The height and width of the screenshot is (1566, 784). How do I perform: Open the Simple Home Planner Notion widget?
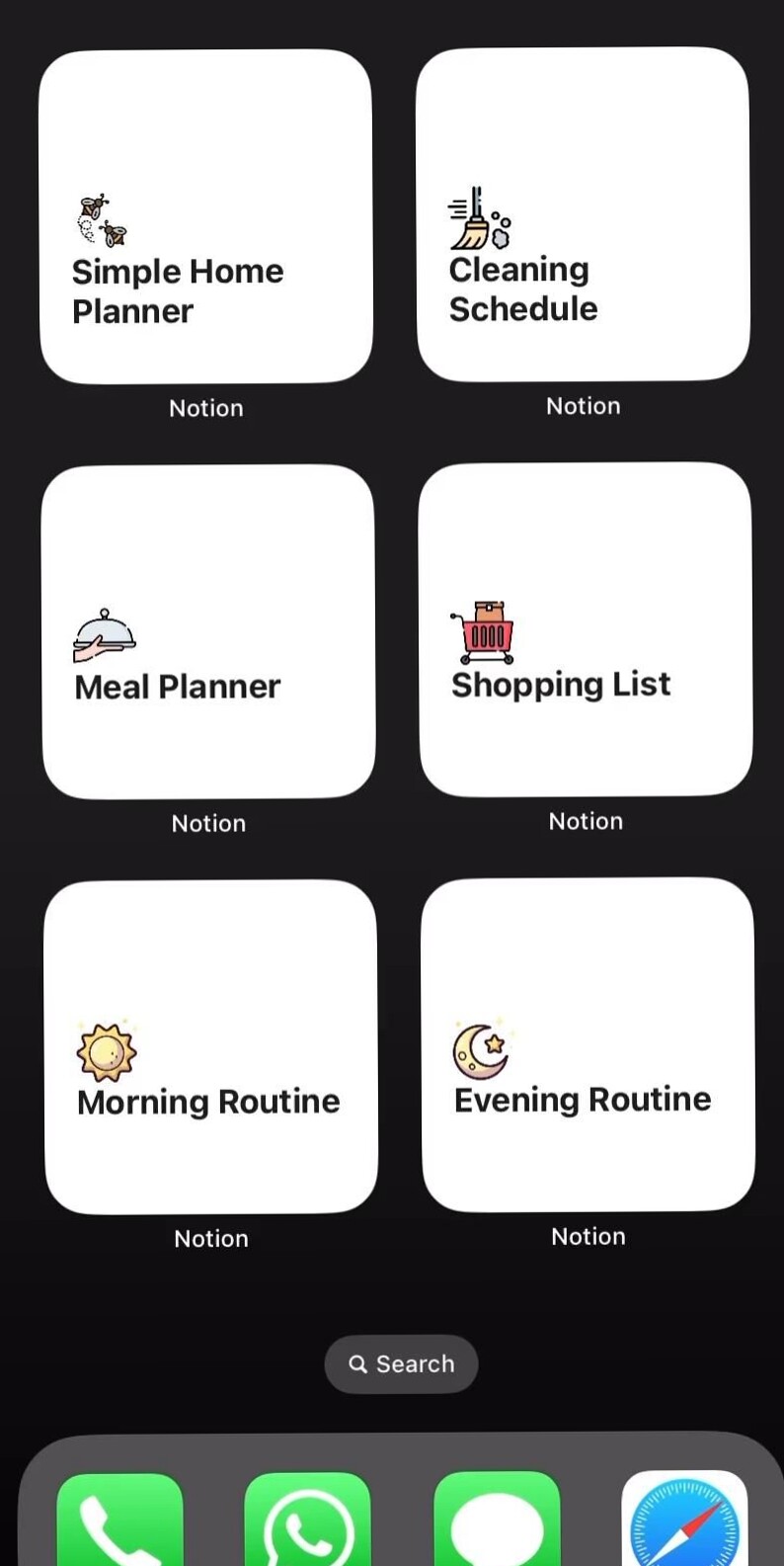point(205,214)
